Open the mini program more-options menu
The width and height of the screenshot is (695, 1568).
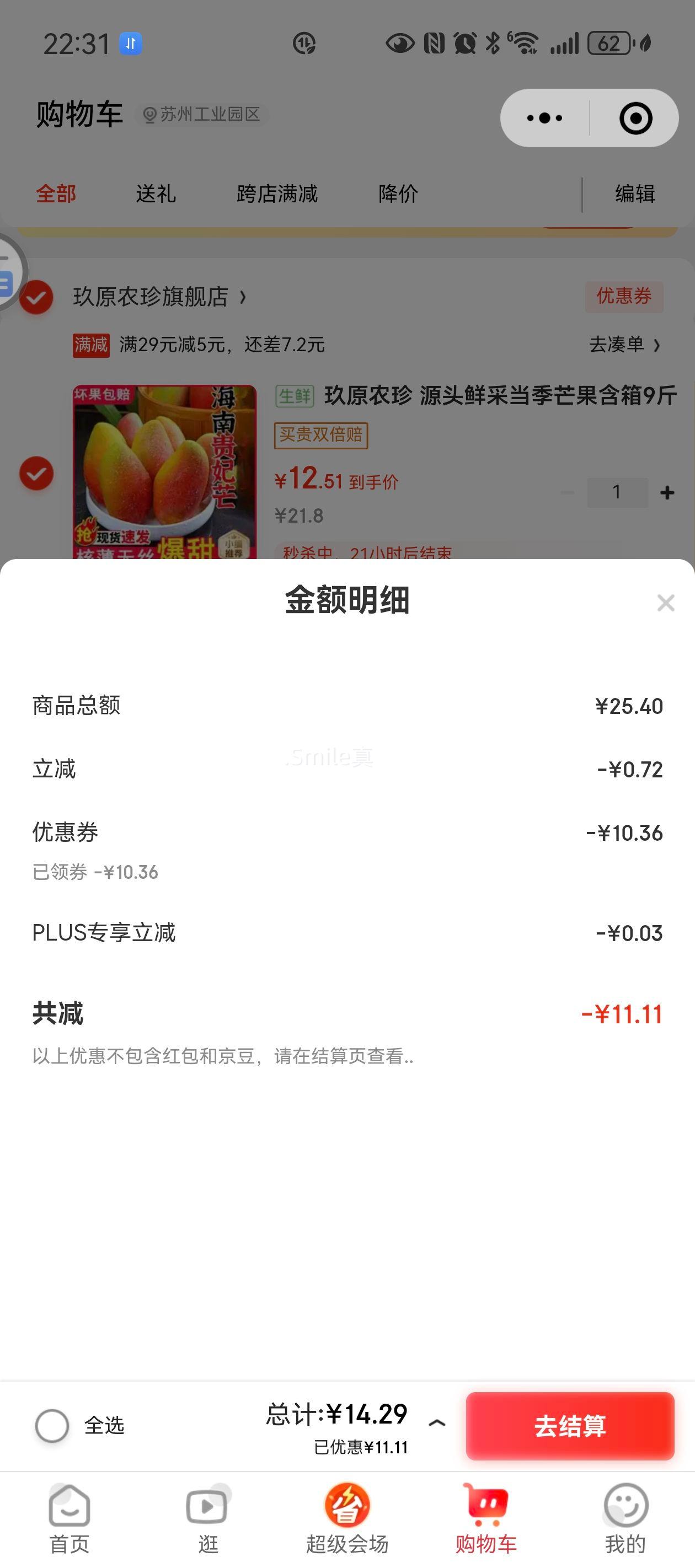544,118
